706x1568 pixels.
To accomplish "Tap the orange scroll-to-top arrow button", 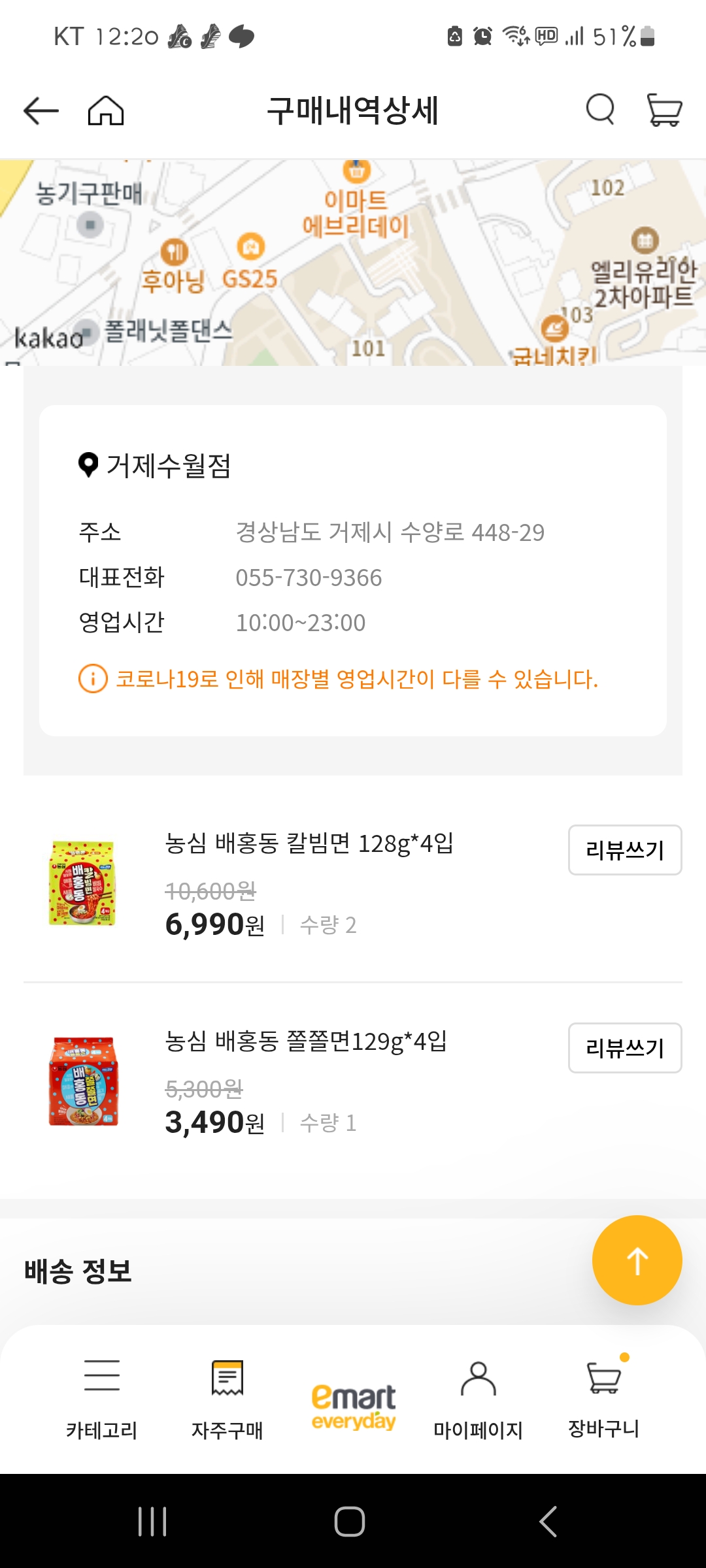I will 637,1259.
